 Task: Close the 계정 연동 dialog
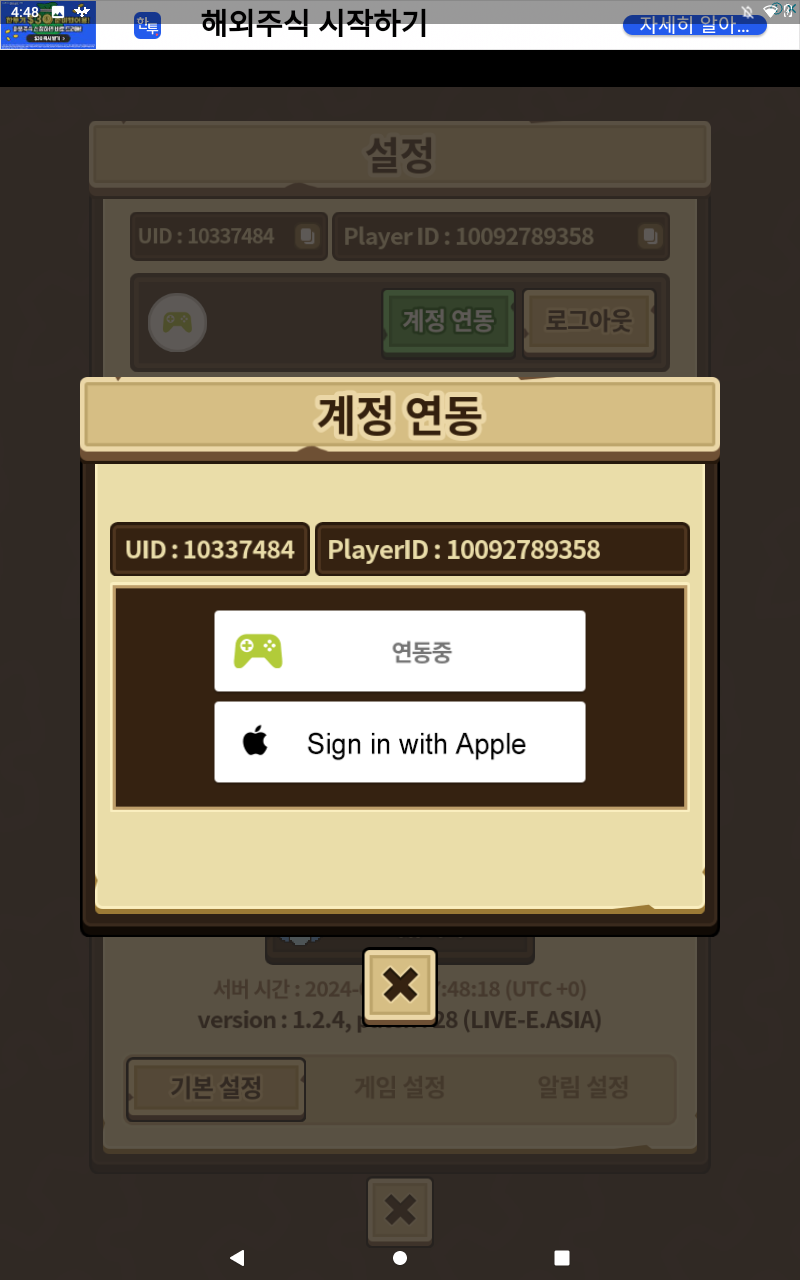[400, 986]
